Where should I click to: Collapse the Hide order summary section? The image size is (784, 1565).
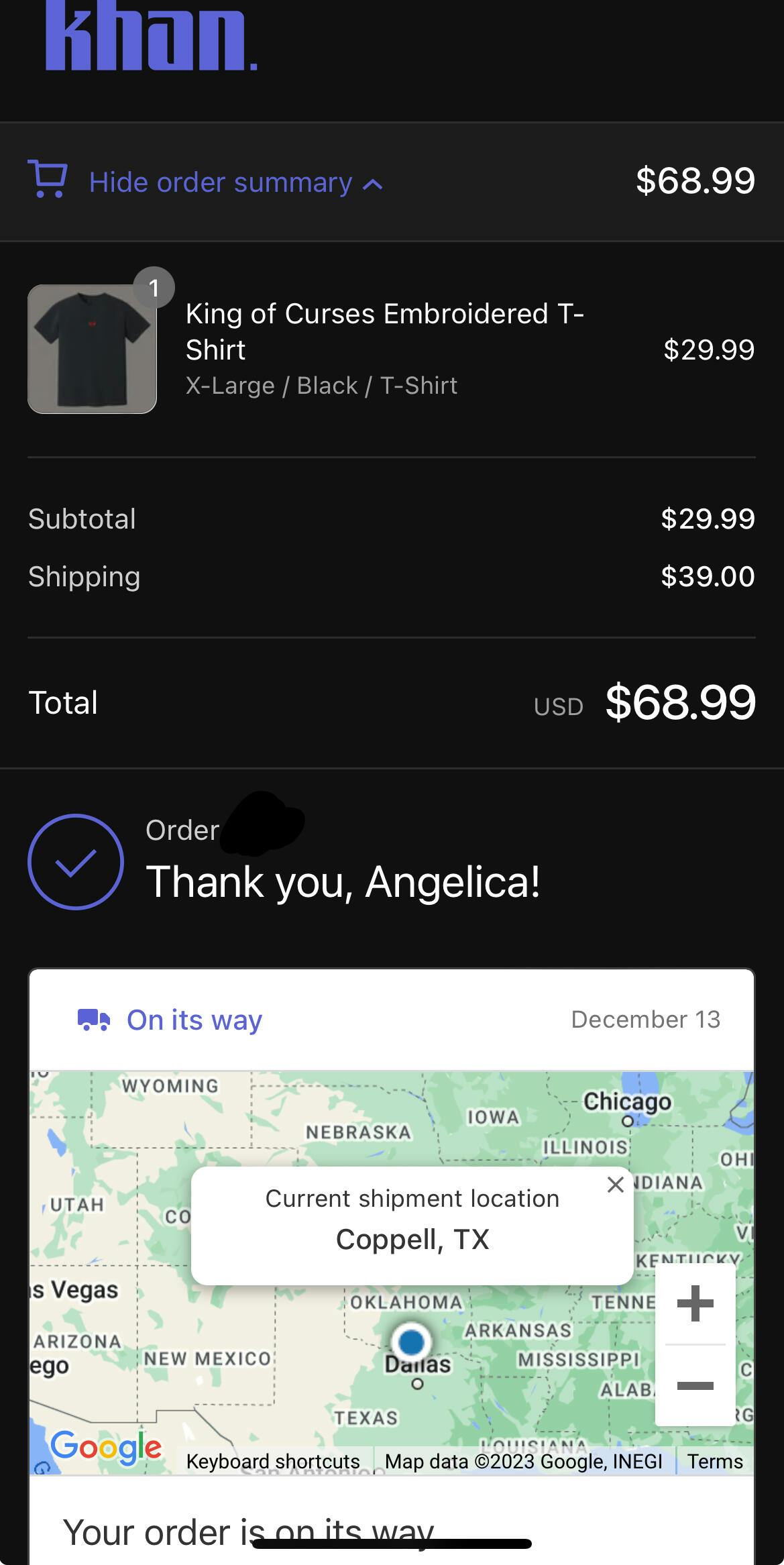click(221, 182)
